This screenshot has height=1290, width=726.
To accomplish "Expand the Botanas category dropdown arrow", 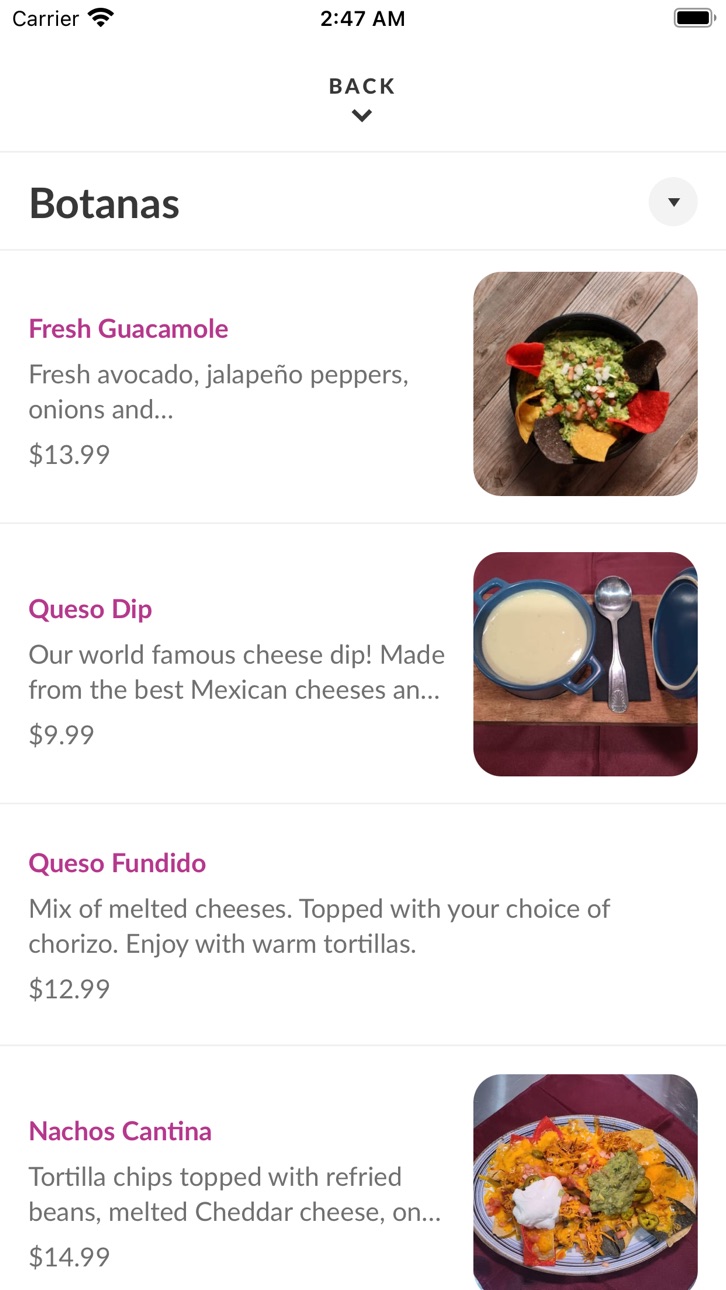I will pos(673,202).
